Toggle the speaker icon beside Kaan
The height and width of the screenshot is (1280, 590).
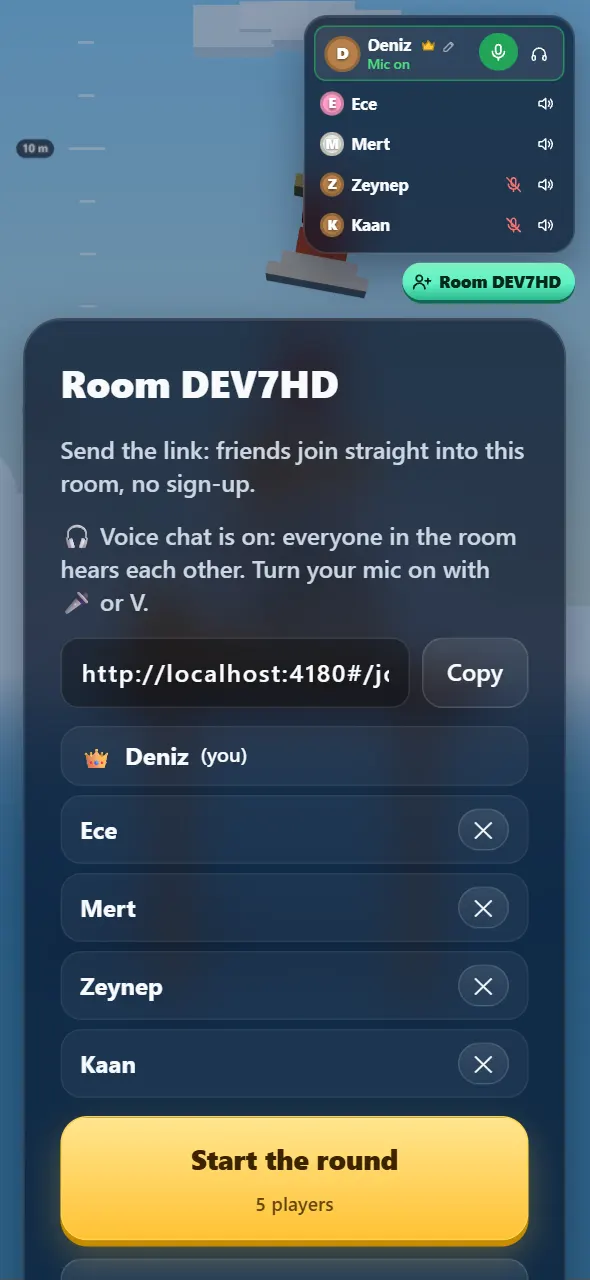click(x=545, y=225)
